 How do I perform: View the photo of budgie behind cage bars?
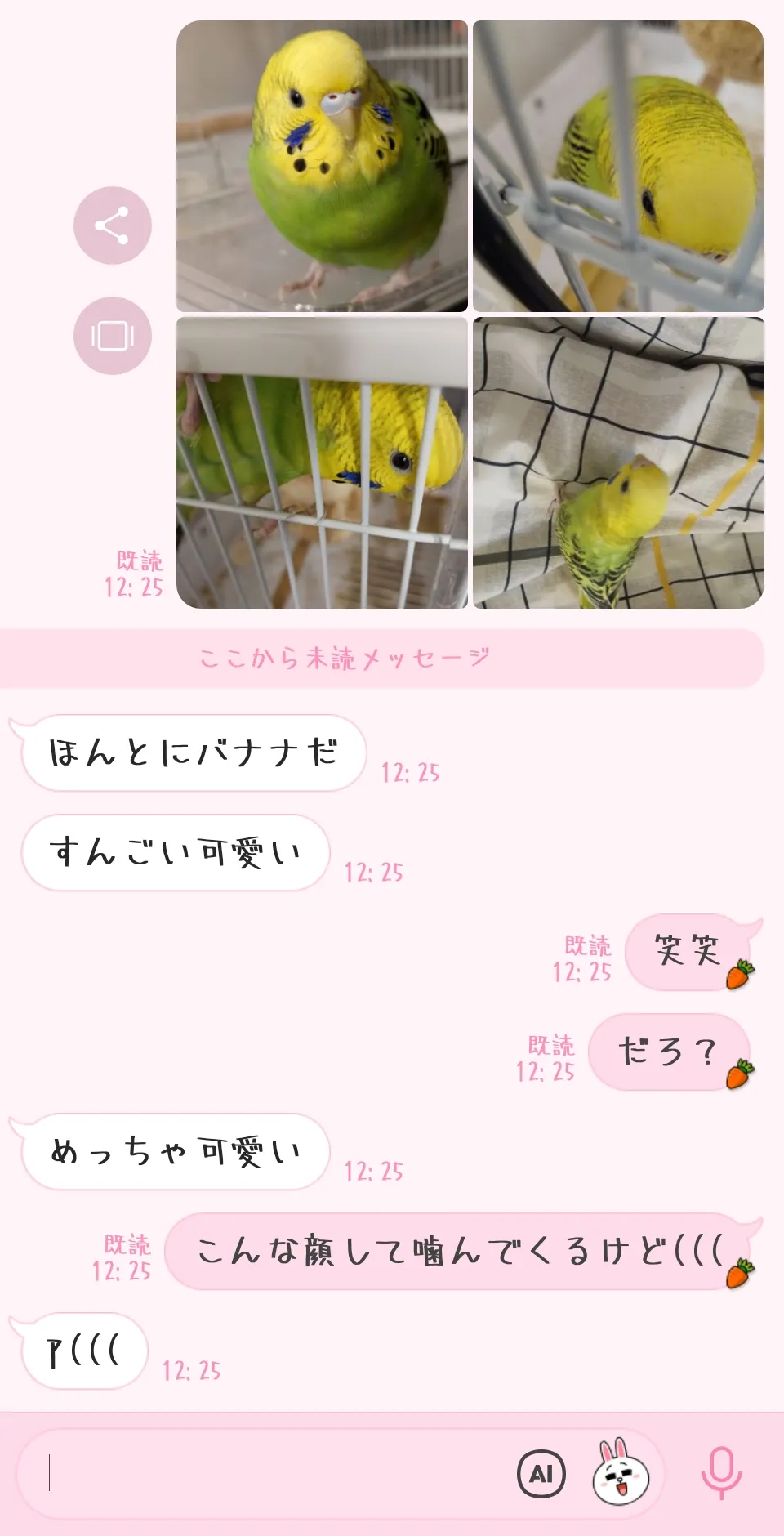click(618, 167)
